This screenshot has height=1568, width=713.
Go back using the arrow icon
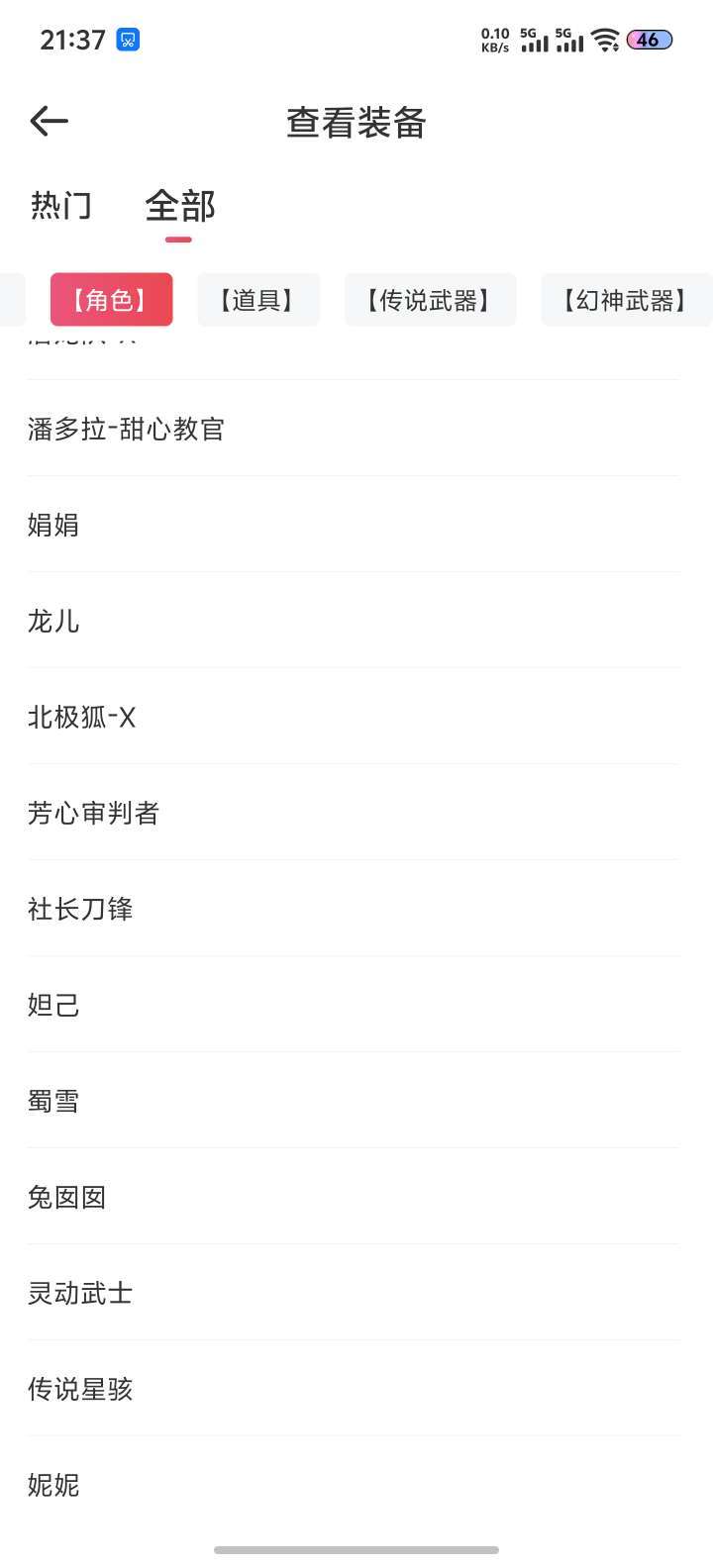(50, 122)
